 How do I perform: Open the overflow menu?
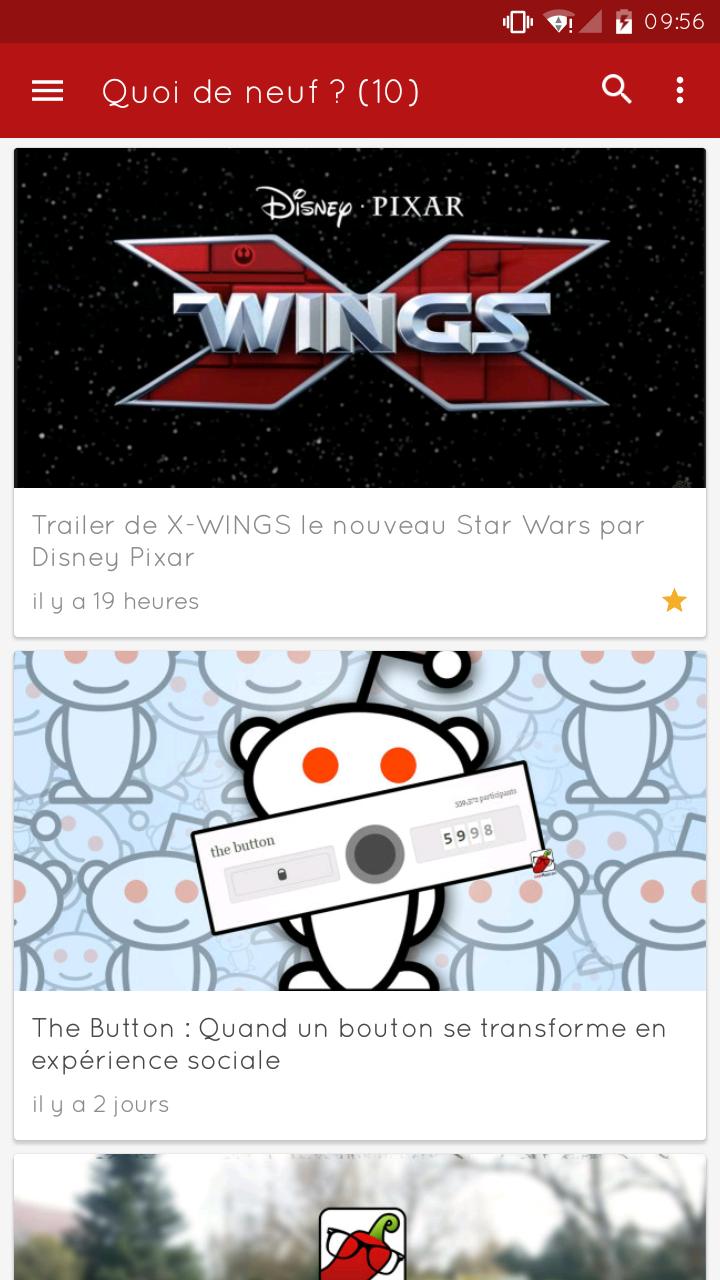point(680,91)
